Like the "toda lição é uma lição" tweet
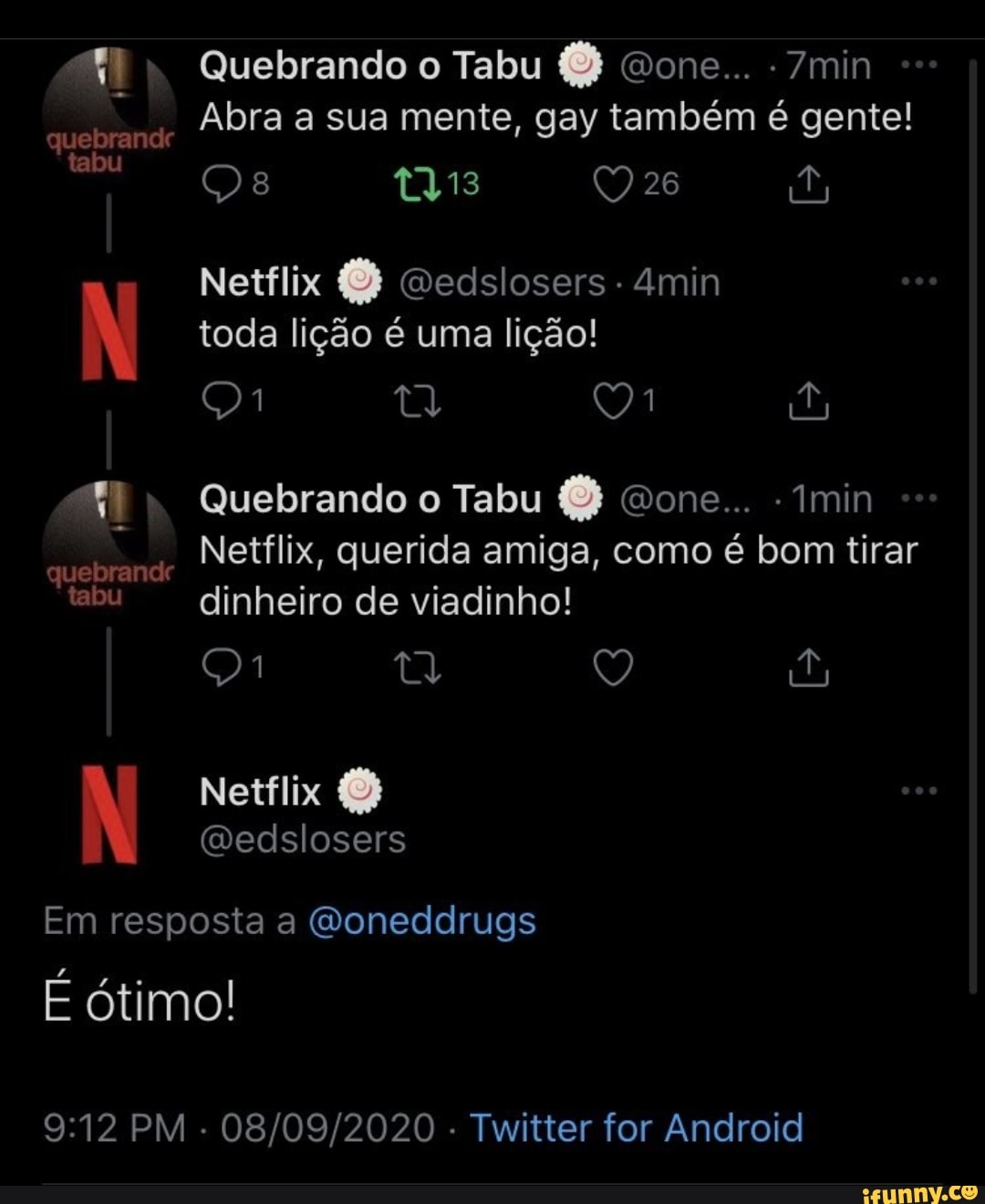 (612, 400)
